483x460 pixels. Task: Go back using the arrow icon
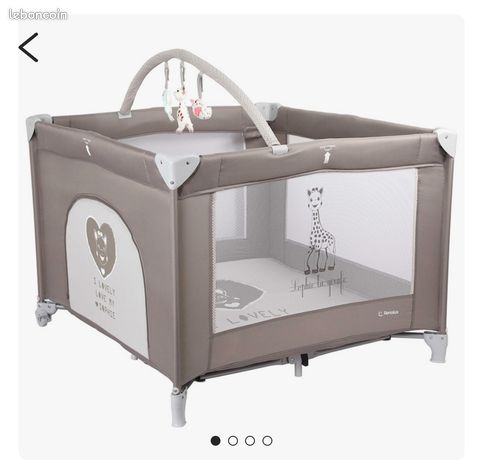28,47
